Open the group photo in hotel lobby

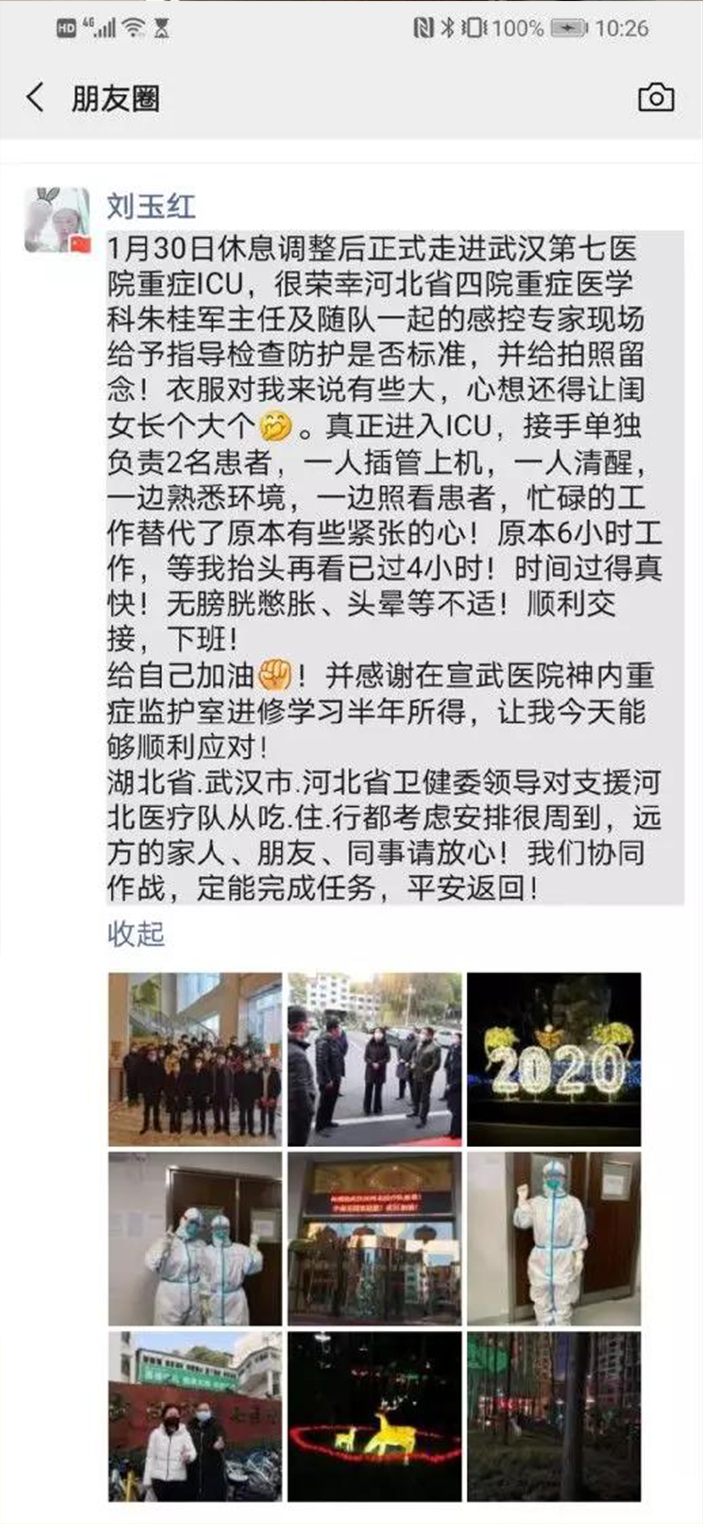pos(195,1059)
